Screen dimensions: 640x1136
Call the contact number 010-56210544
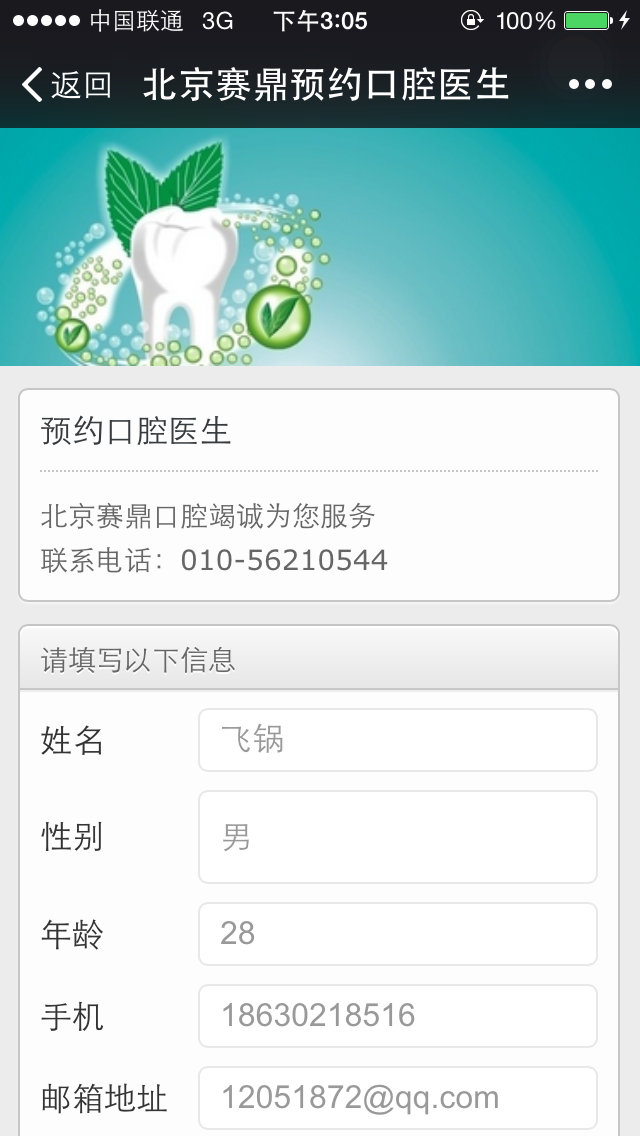click(284, 560)
